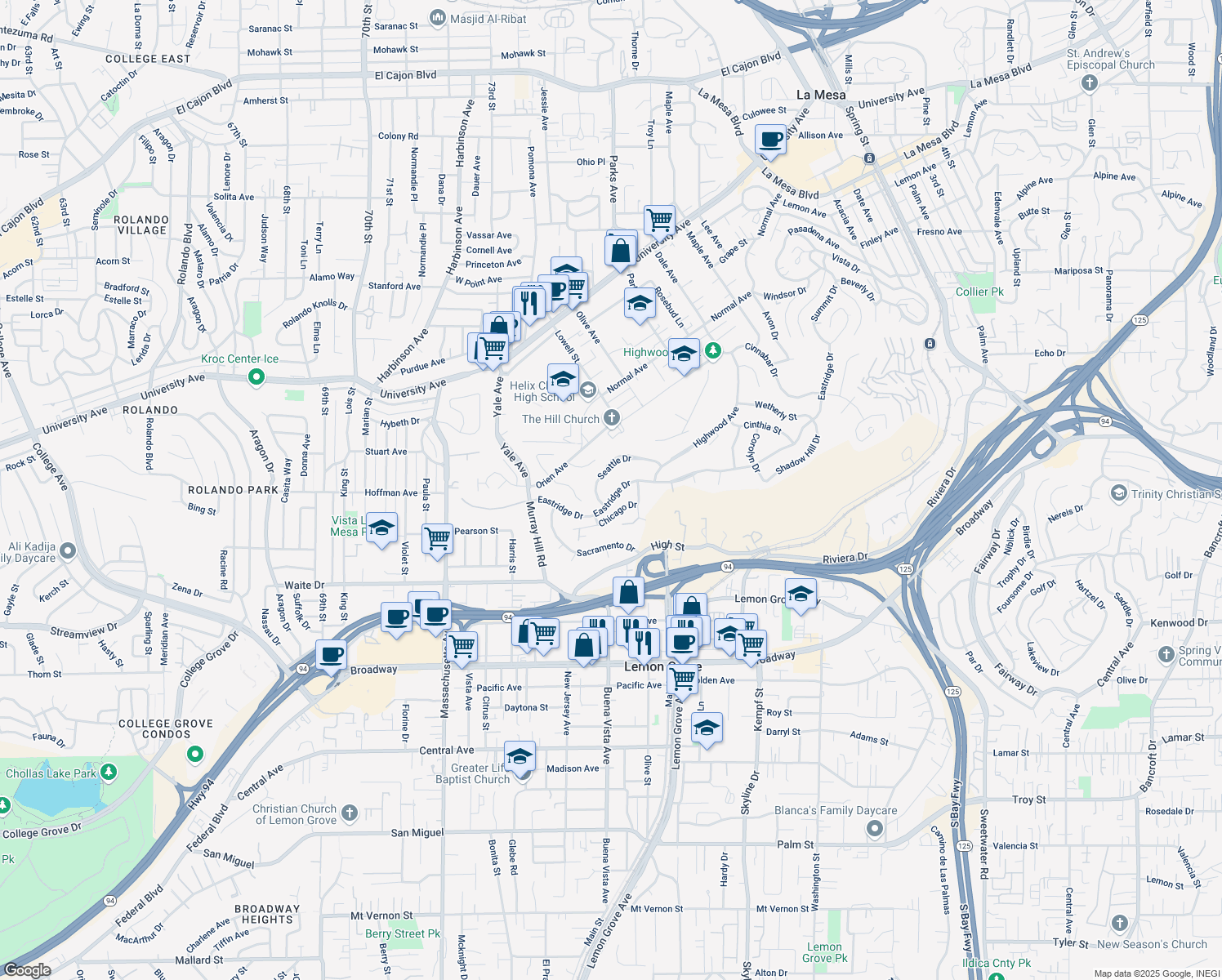Select the shopping bag marker on Parks Ave
The image size is (1222, 980).
pos(621,249)
